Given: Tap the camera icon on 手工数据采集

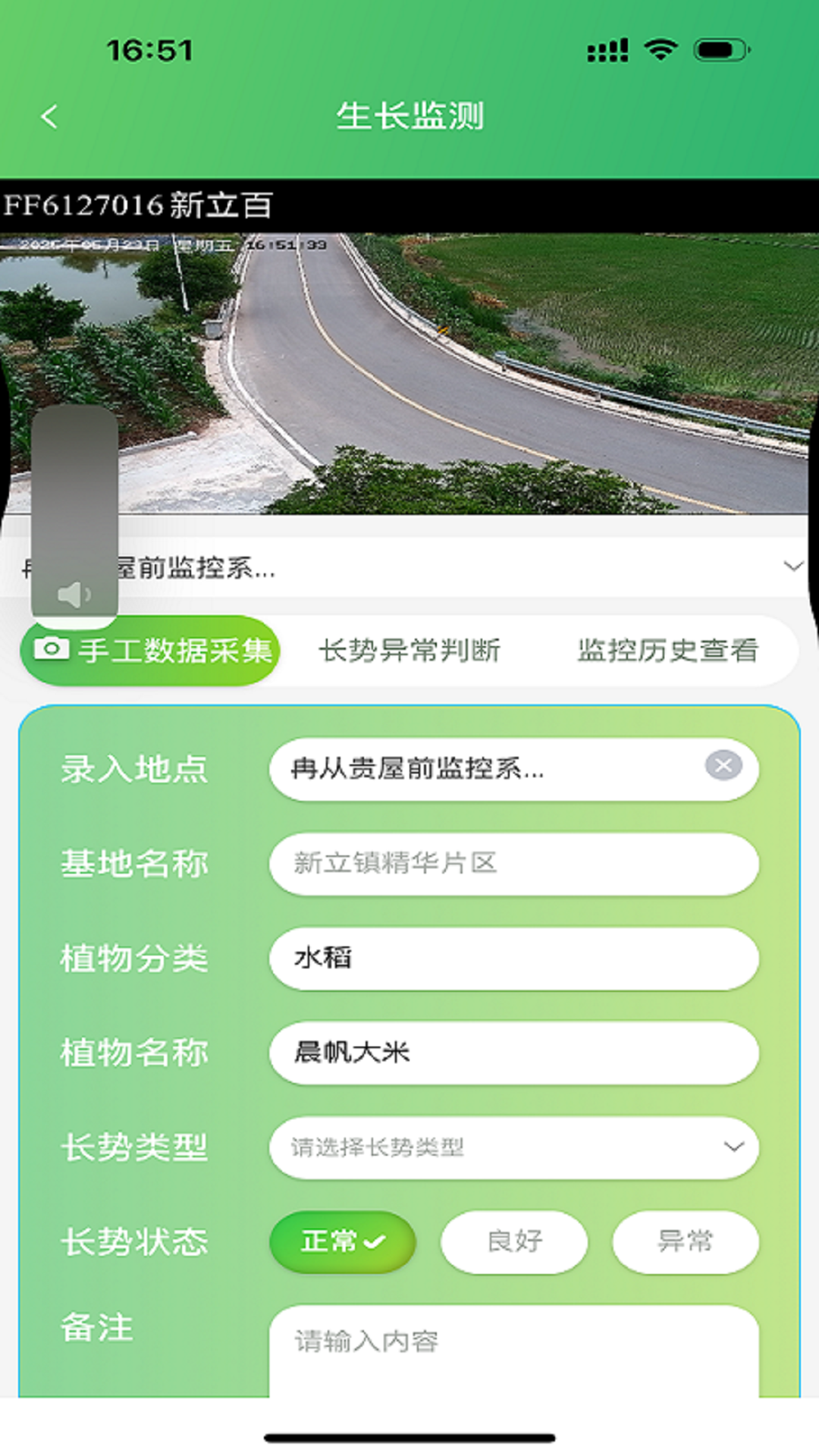Looking at the screenshot, I should click(x=50, y=650).
